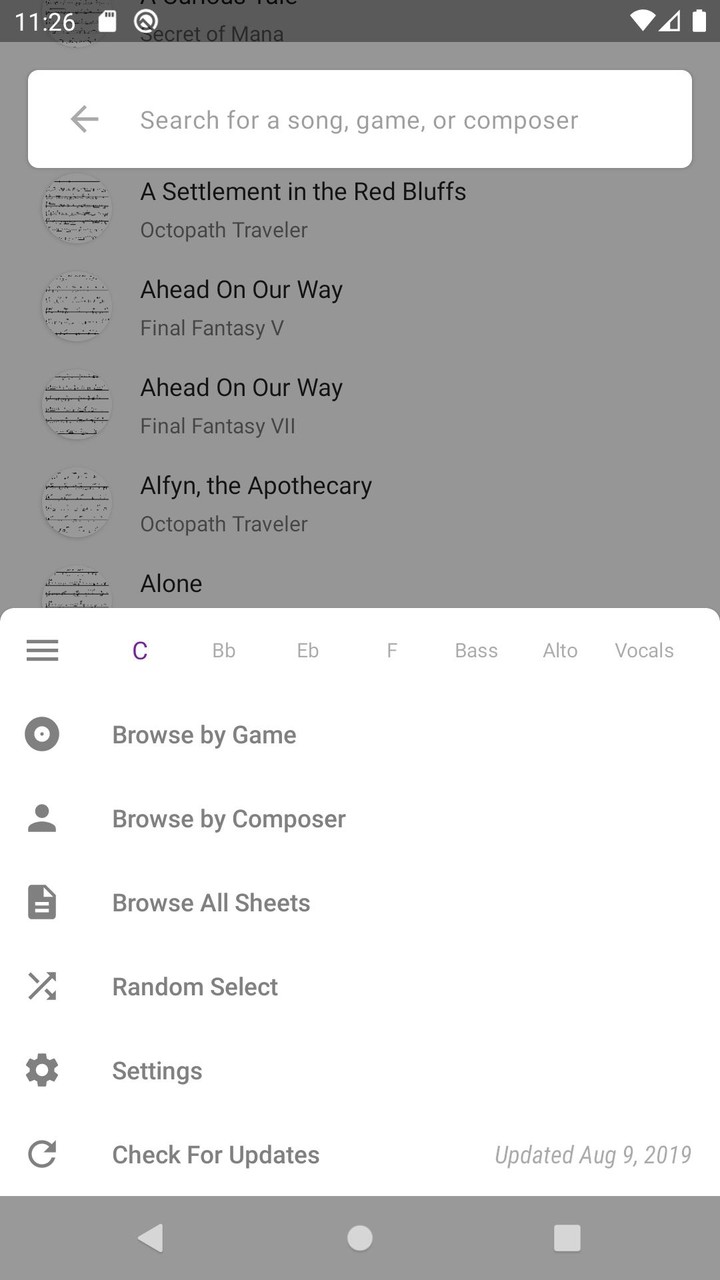The height and width of the screenshot is (1280, 720).
Task: Click the back arrow in the search bar
Action: [x=85, y=119]
